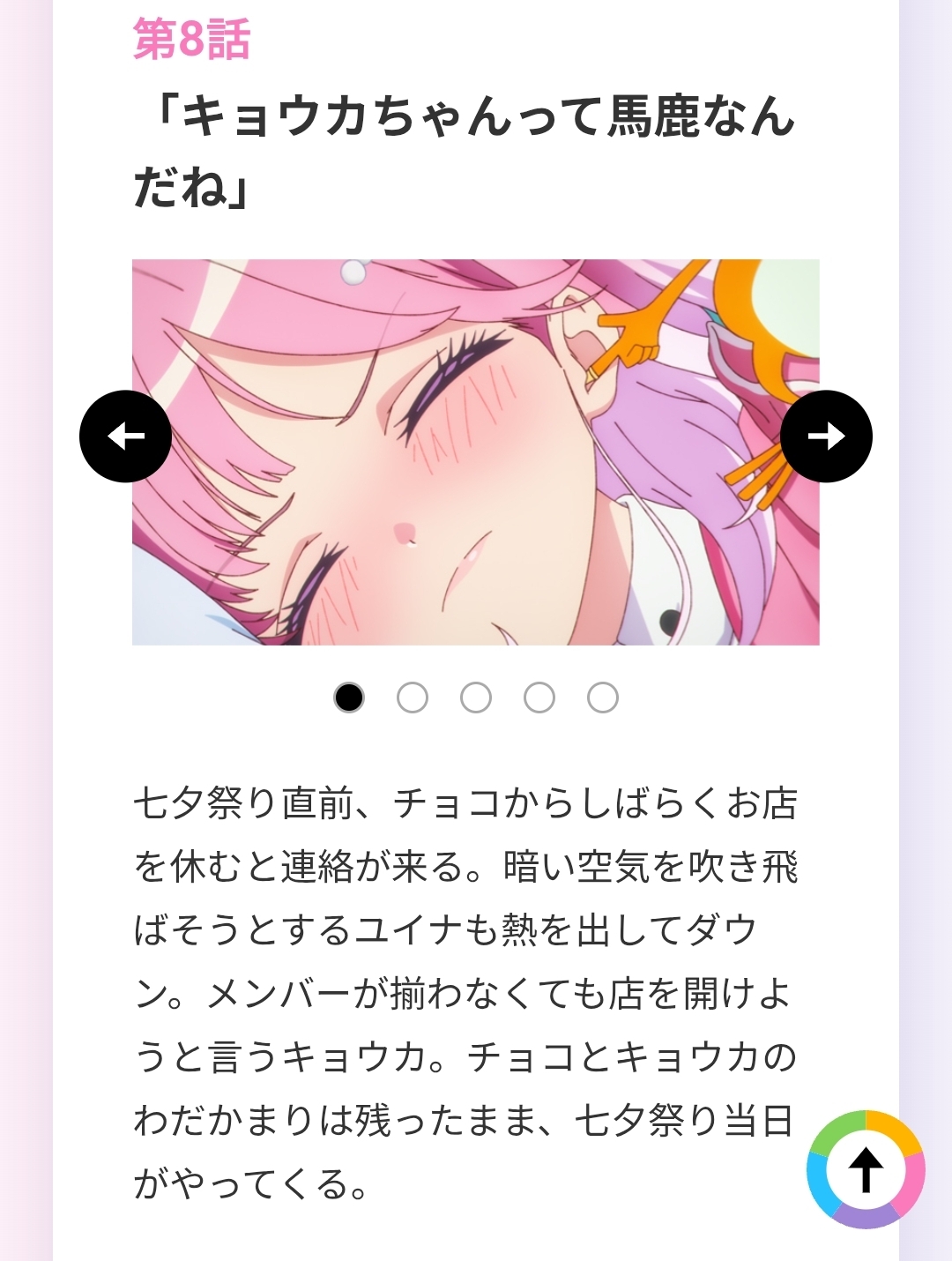Go to the fourth carousel slide dot
This screenshot has width=952, height=1261.
tap(539, 698)
